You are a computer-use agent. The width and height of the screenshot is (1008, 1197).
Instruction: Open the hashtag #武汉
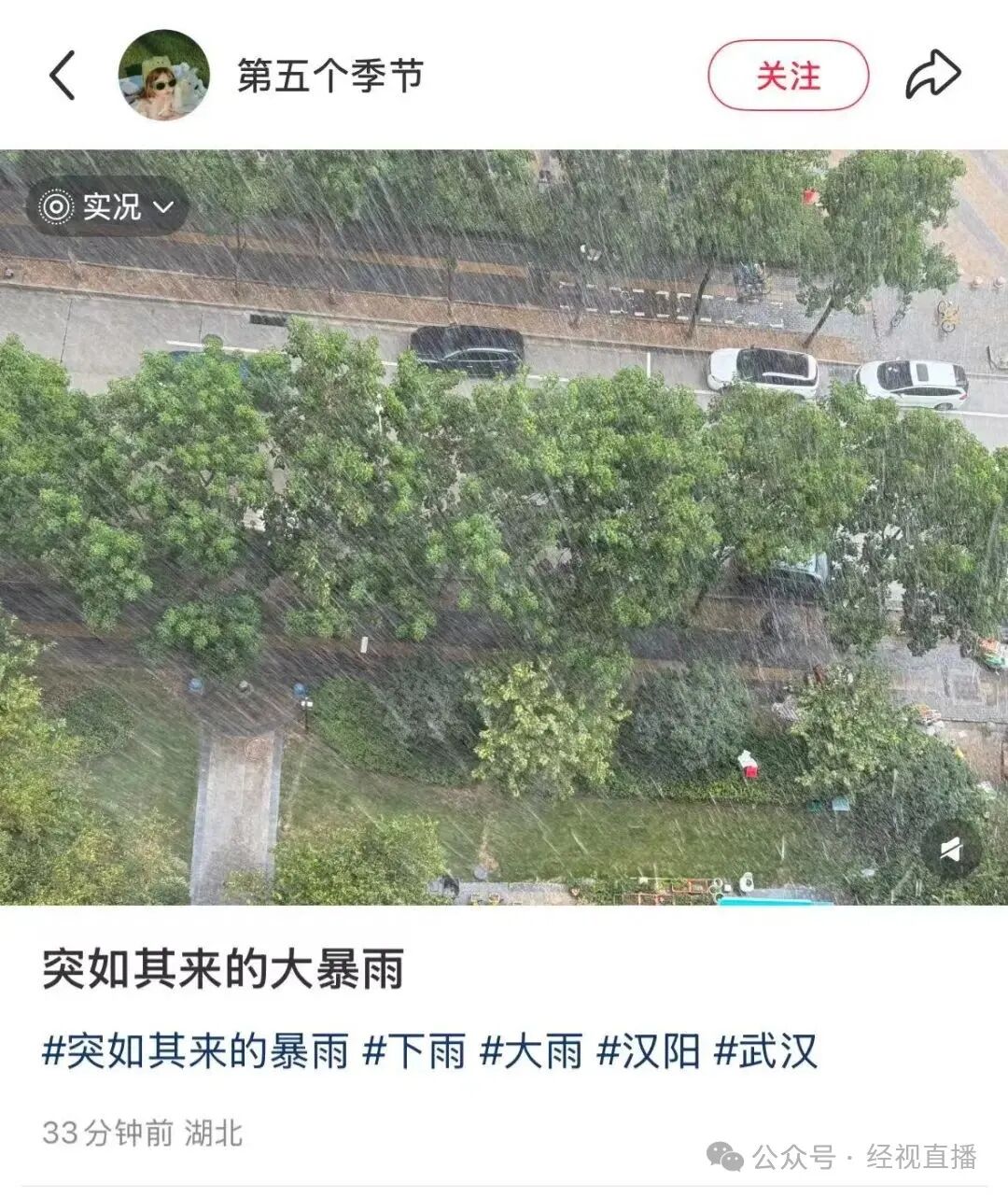766,1051
